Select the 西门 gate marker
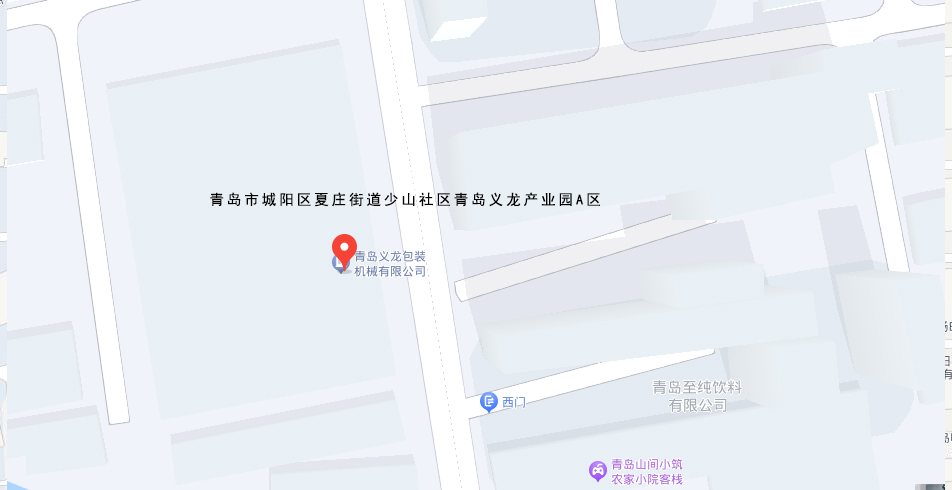Viewport: 952px width, 490px height. 489,402
